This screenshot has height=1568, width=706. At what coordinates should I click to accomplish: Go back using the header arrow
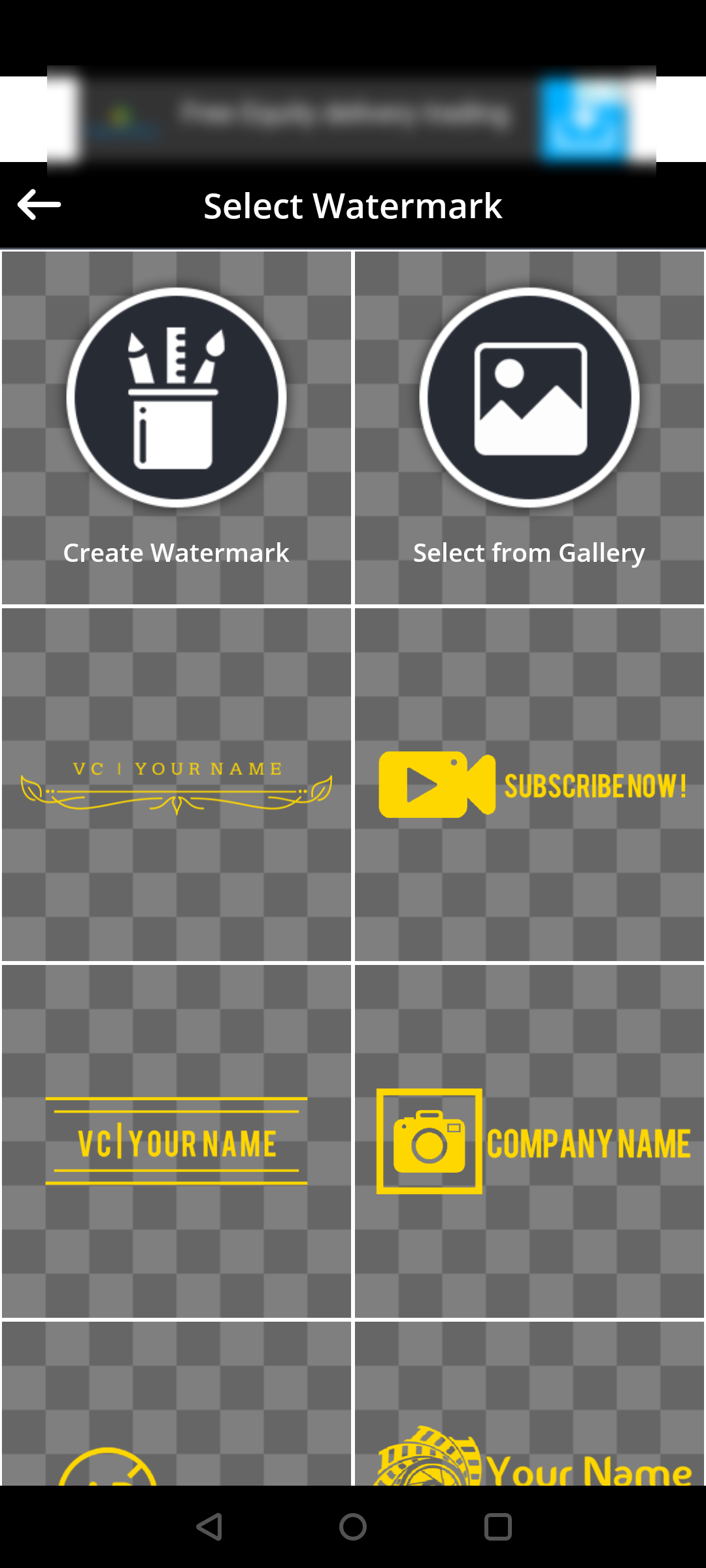(x=39, y=205)
